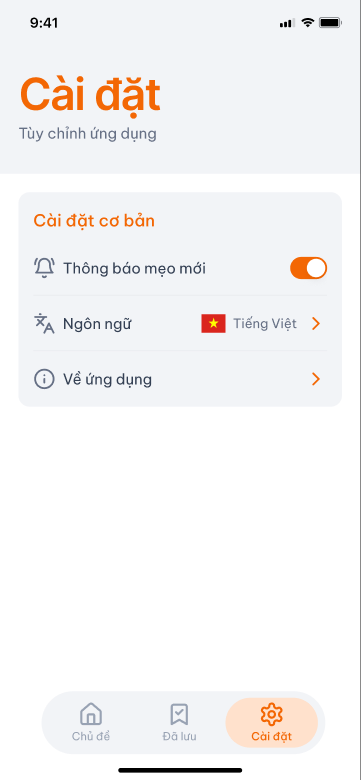Select the Cài đặt tab
Viewport: 361px width, 780px height.
click(x=271, y=722)
